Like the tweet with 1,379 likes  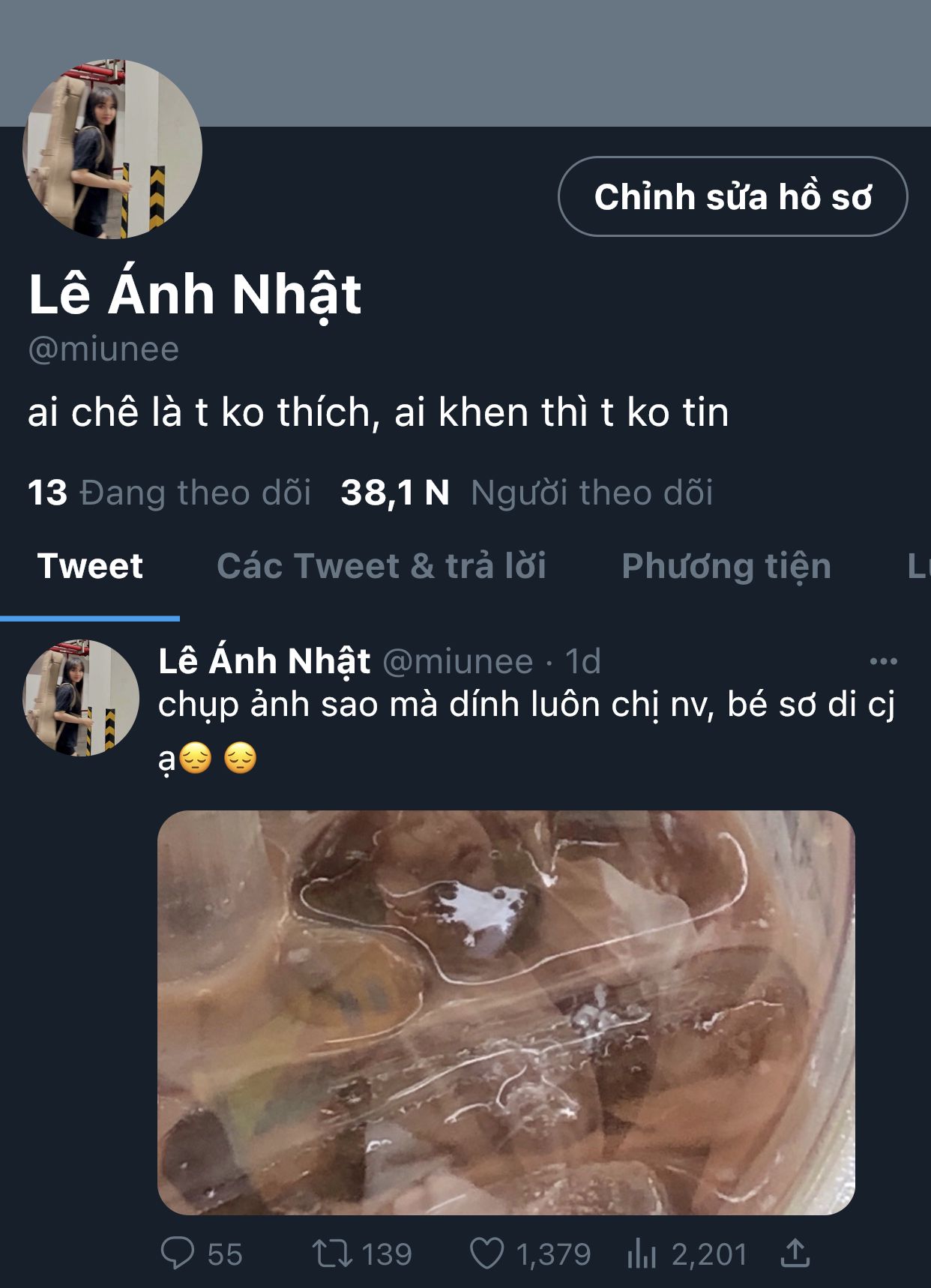tap(486, 1254)
